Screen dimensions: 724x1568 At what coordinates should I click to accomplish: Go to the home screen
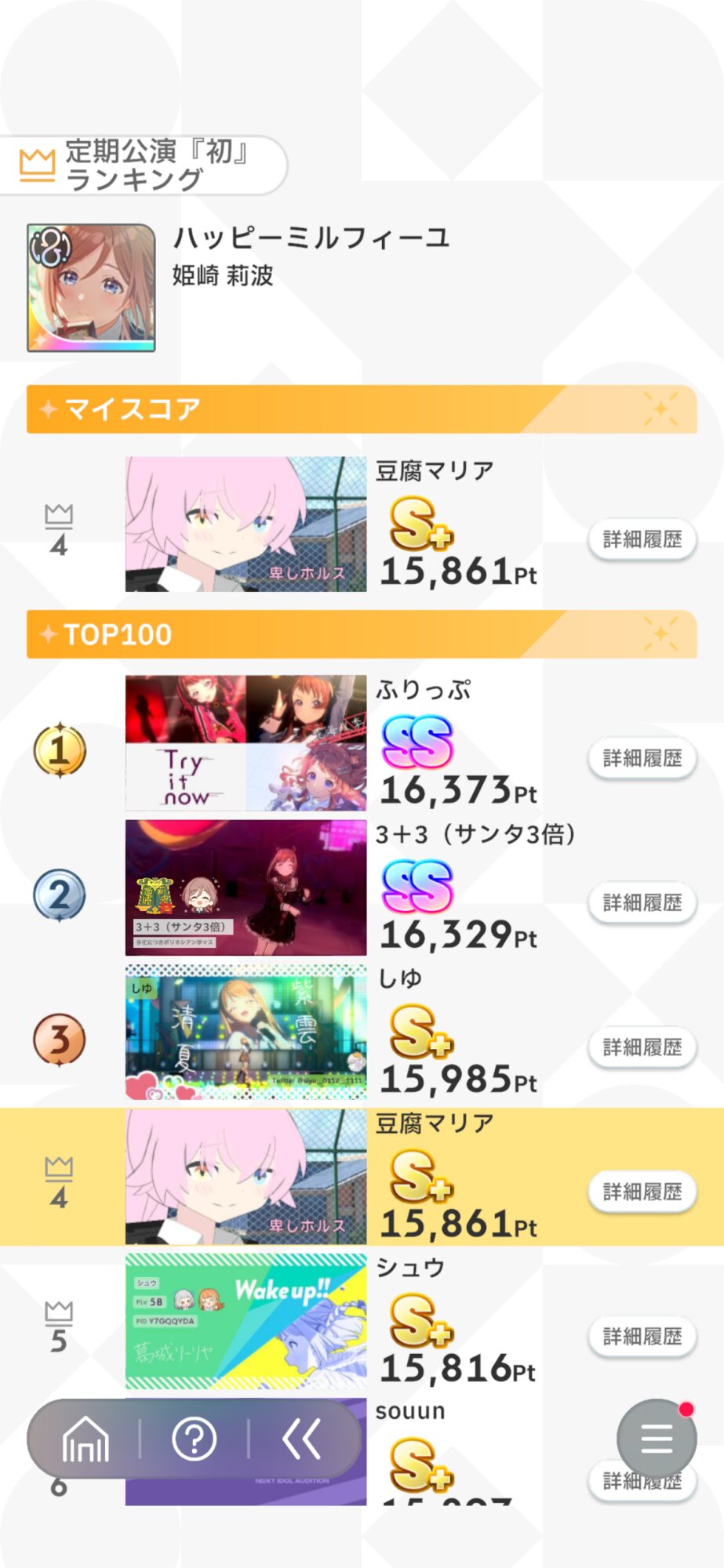pyautogui.click(x=85, y=1439)
